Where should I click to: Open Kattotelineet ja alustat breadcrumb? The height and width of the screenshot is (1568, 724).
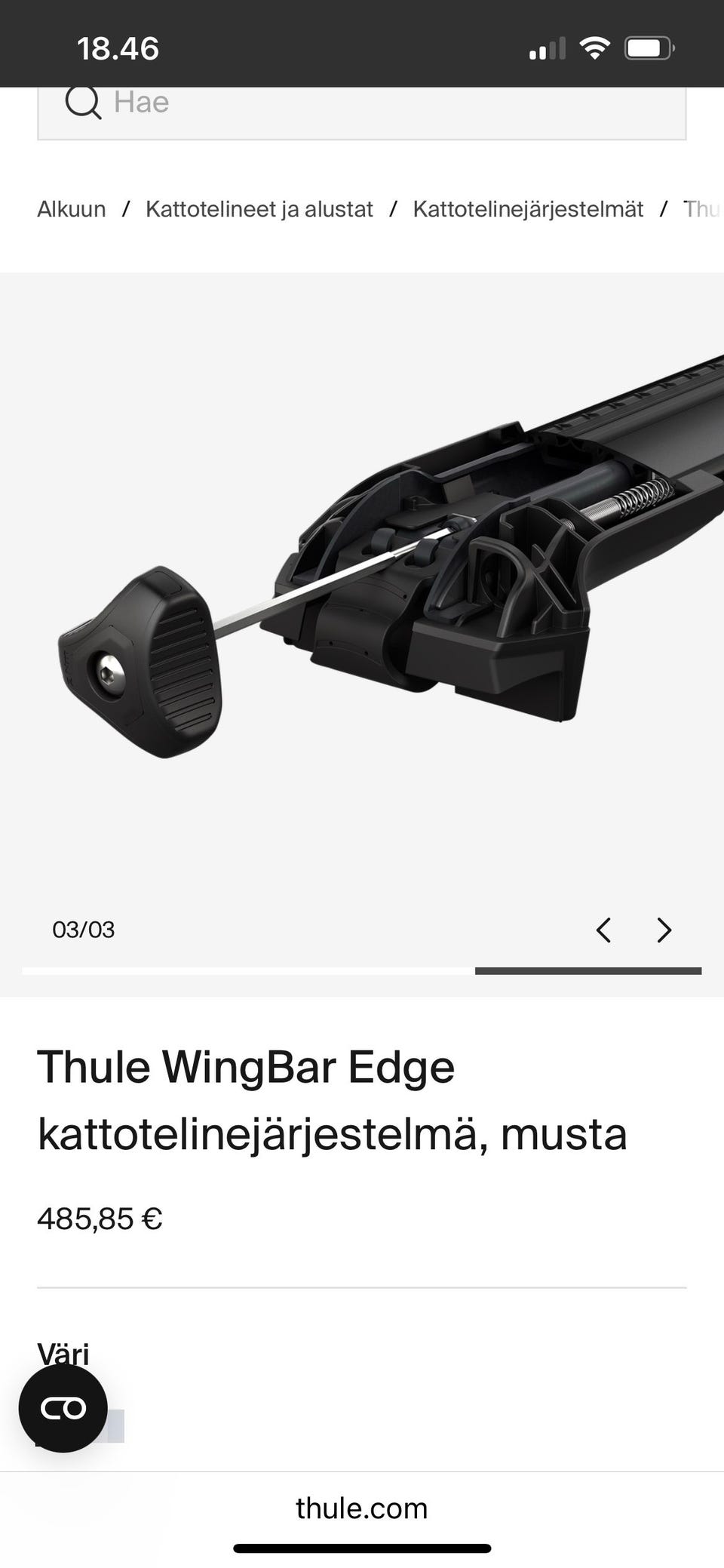point(259,209)
